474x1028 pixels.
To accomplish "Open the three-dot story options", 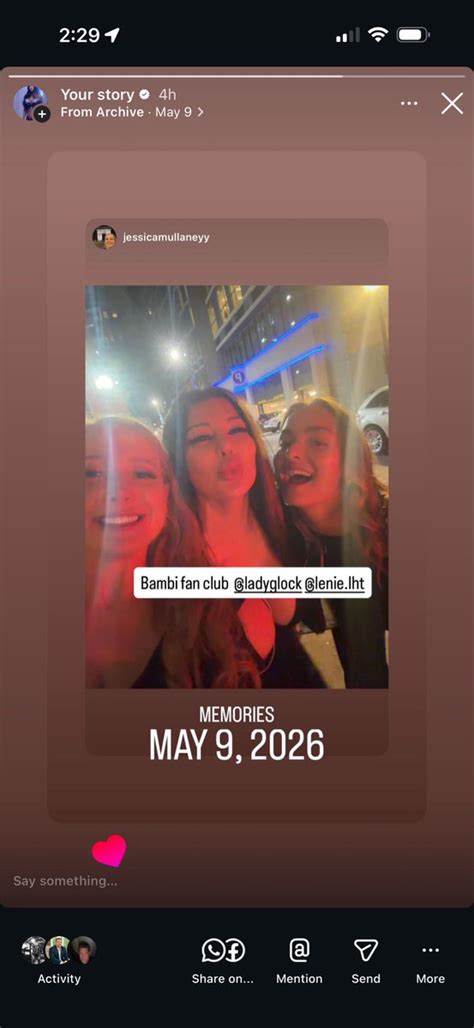I will click(x=409, y=104).
